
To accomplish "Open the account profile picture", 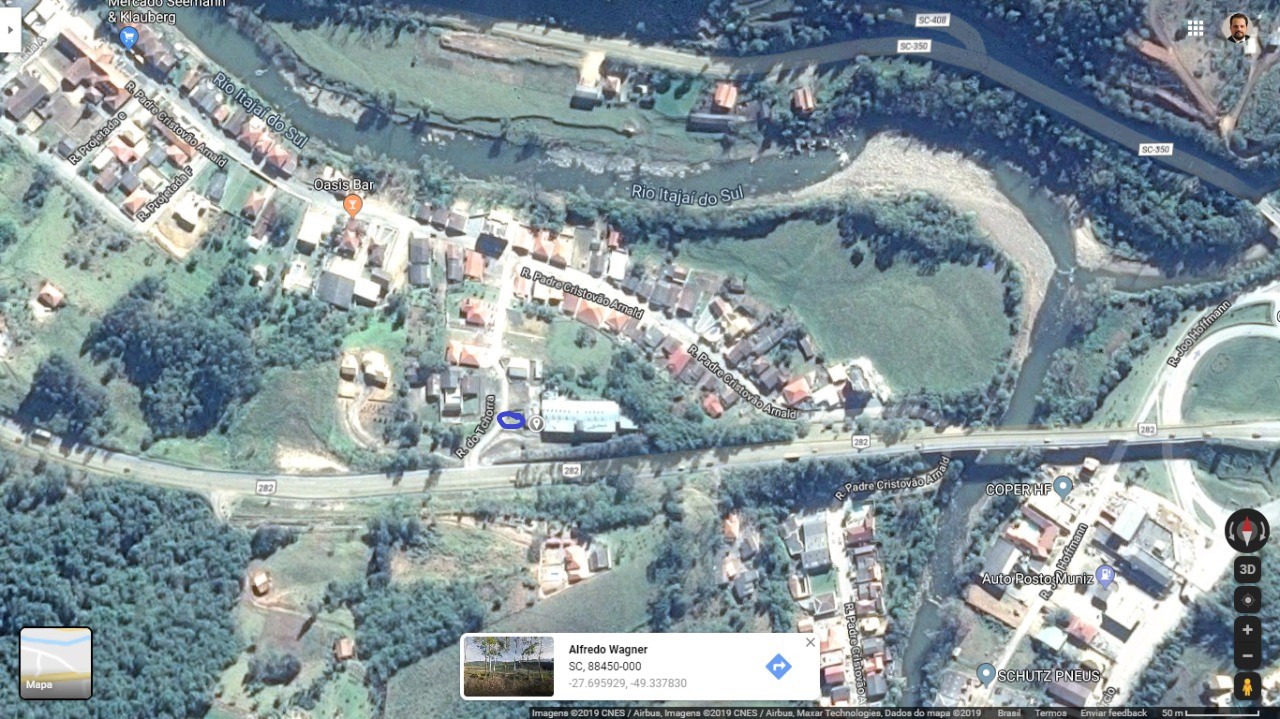I will (1238, 28).
